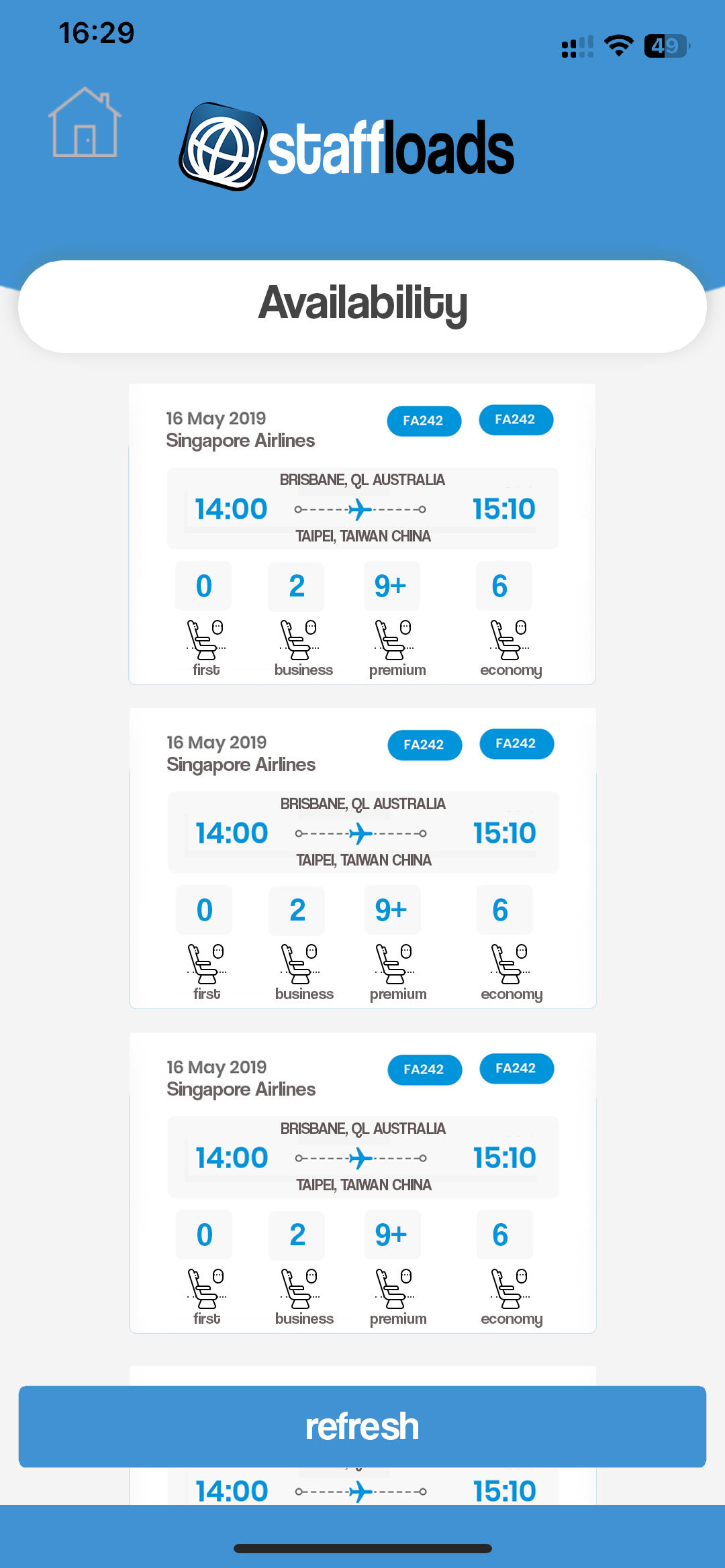The height and width of the screenshot is (1568, 725).
Task: Tap the 9+ premium seat count on first card
Action: [x=392, y=585]
